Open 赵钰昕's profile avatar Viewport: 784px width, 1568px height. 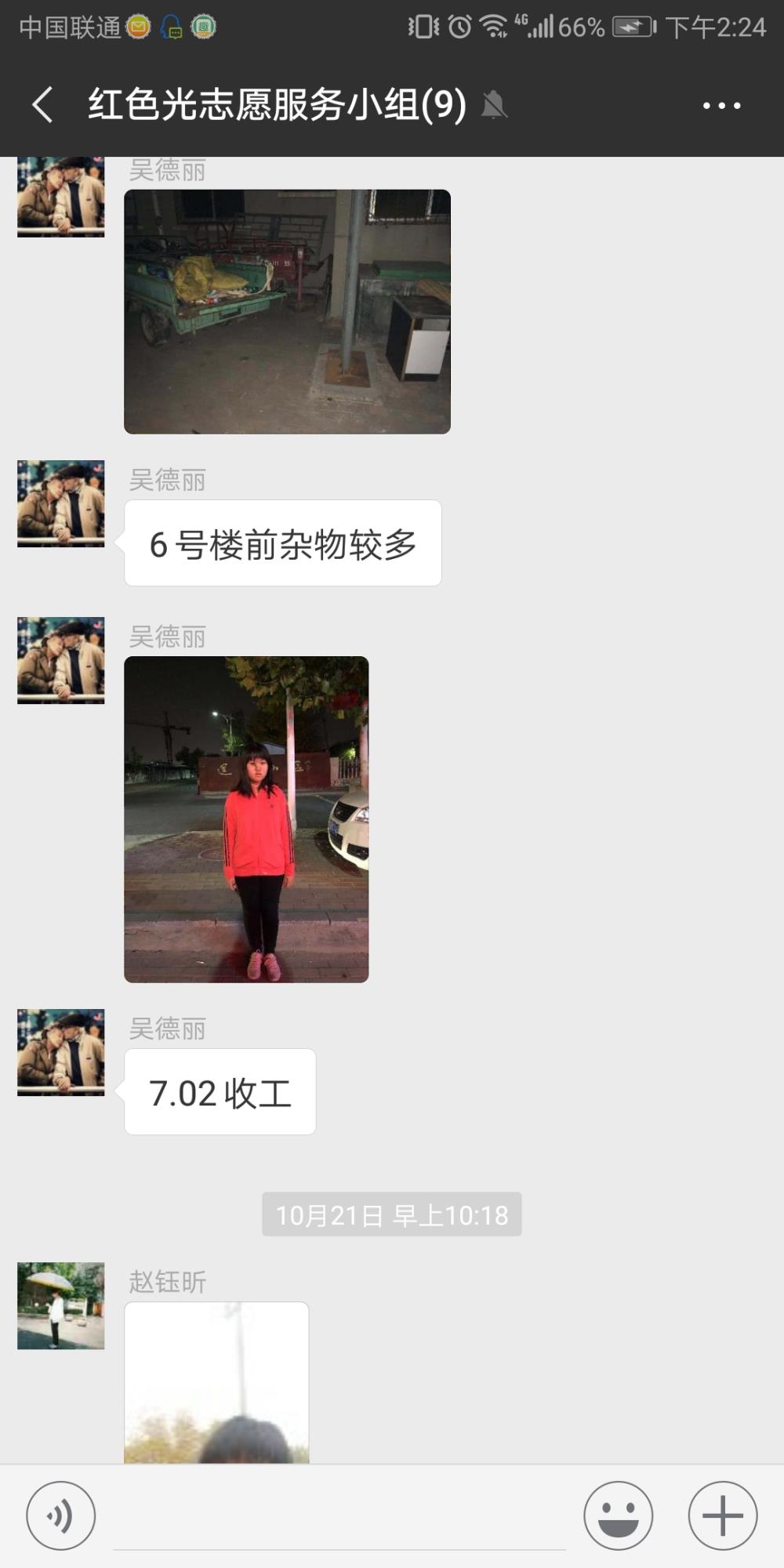pyautogui.click(x=61, y=1305)
